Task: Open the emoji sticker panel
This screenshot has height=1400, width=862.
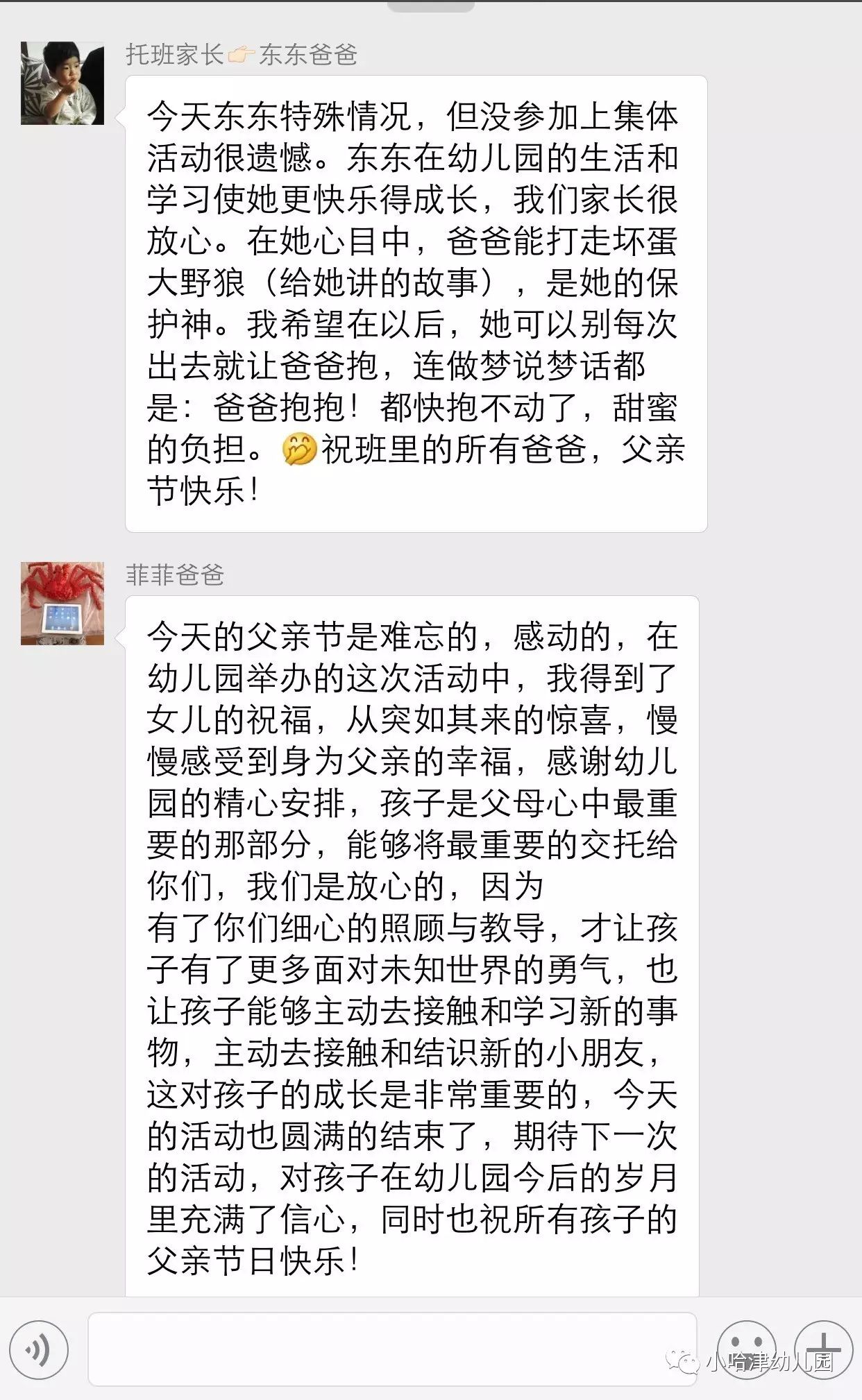Action: click(745, 1349)
